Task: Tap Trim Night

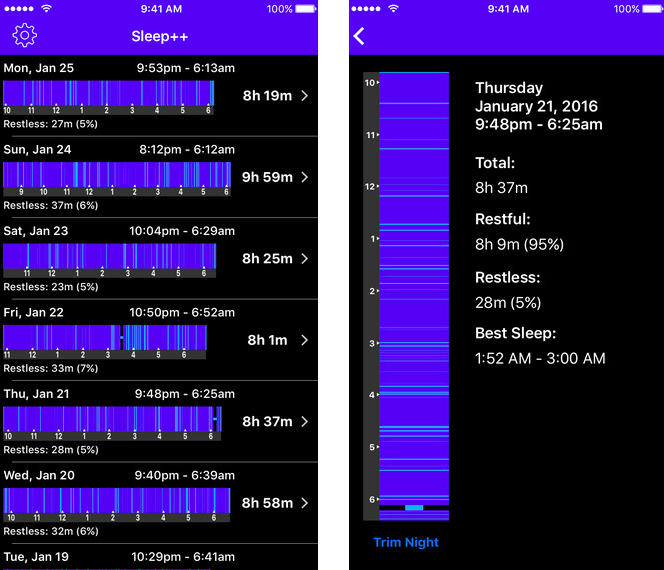Action: tap(406, 542)
